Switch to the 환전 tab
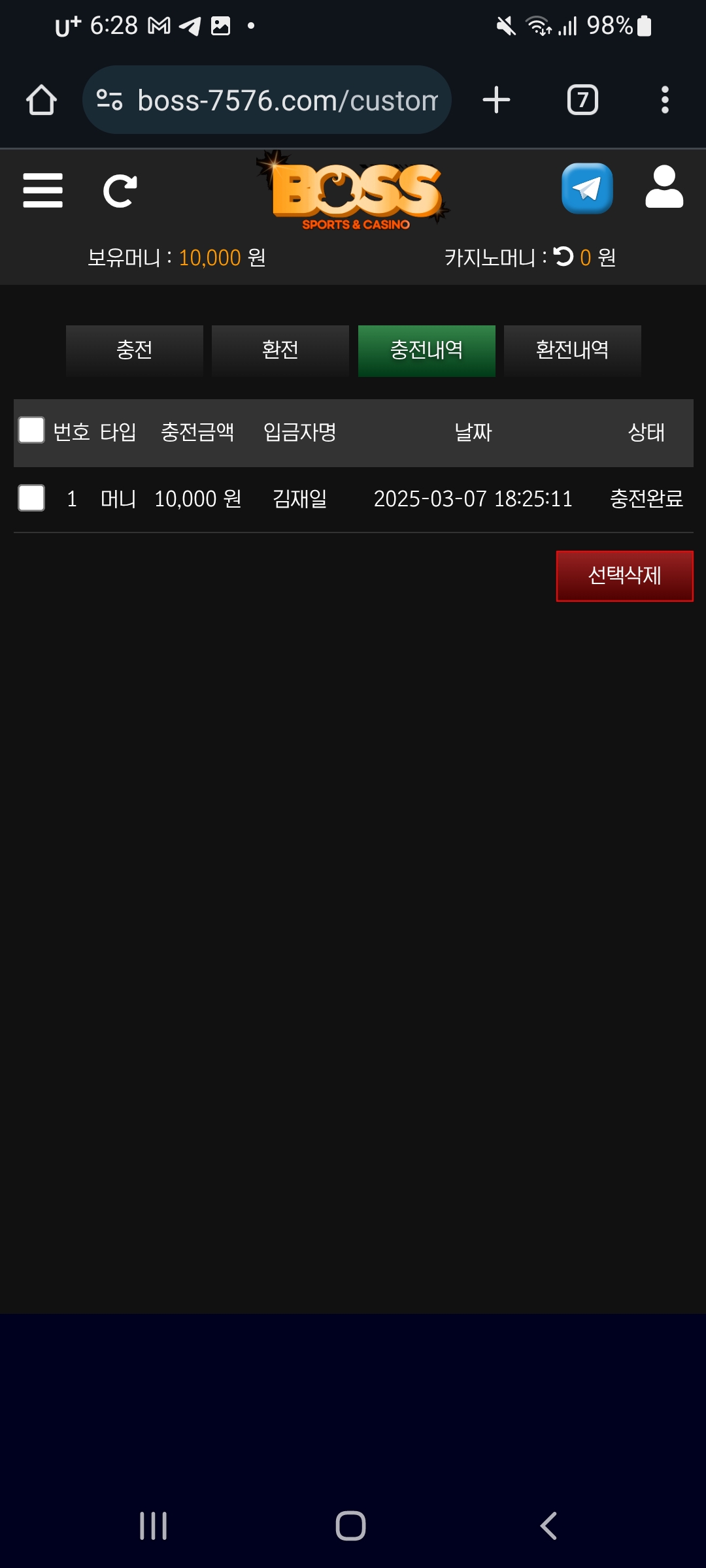This screenshot has width=706, height=1568. click(280, 350)
